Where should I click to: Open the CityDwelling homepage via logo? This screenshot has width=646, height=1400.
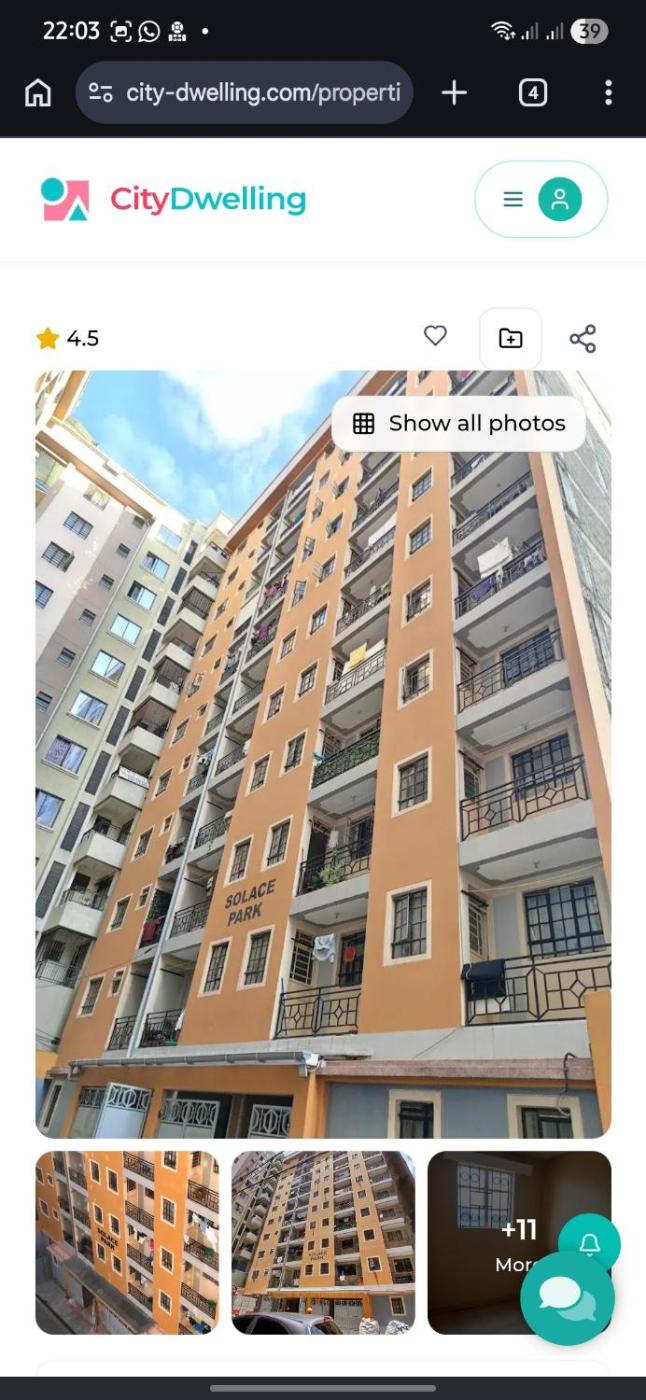click(173, 199)
